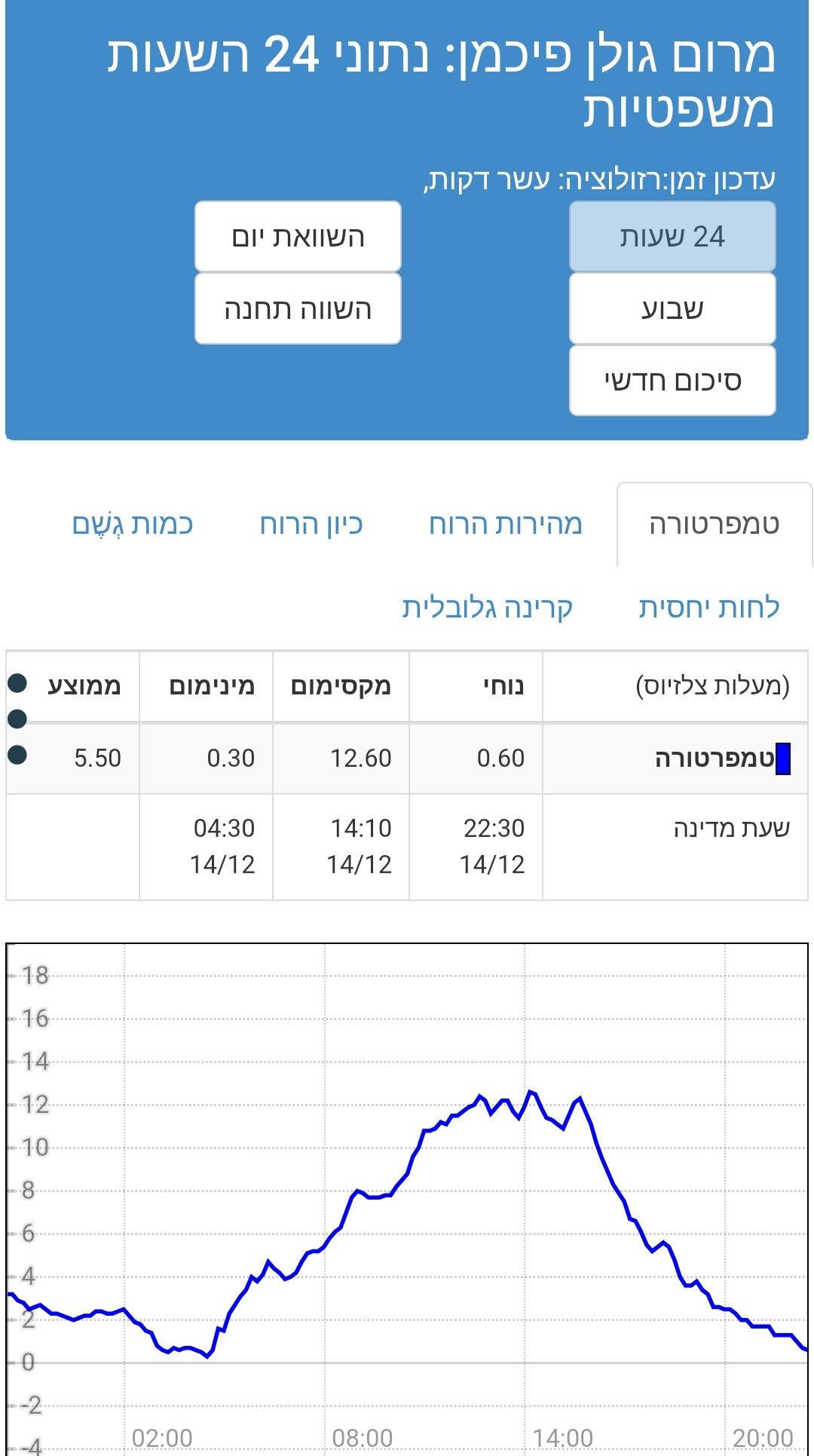
Task: Open the סיכום חדשי monthly summary
Action: [672, 381]
